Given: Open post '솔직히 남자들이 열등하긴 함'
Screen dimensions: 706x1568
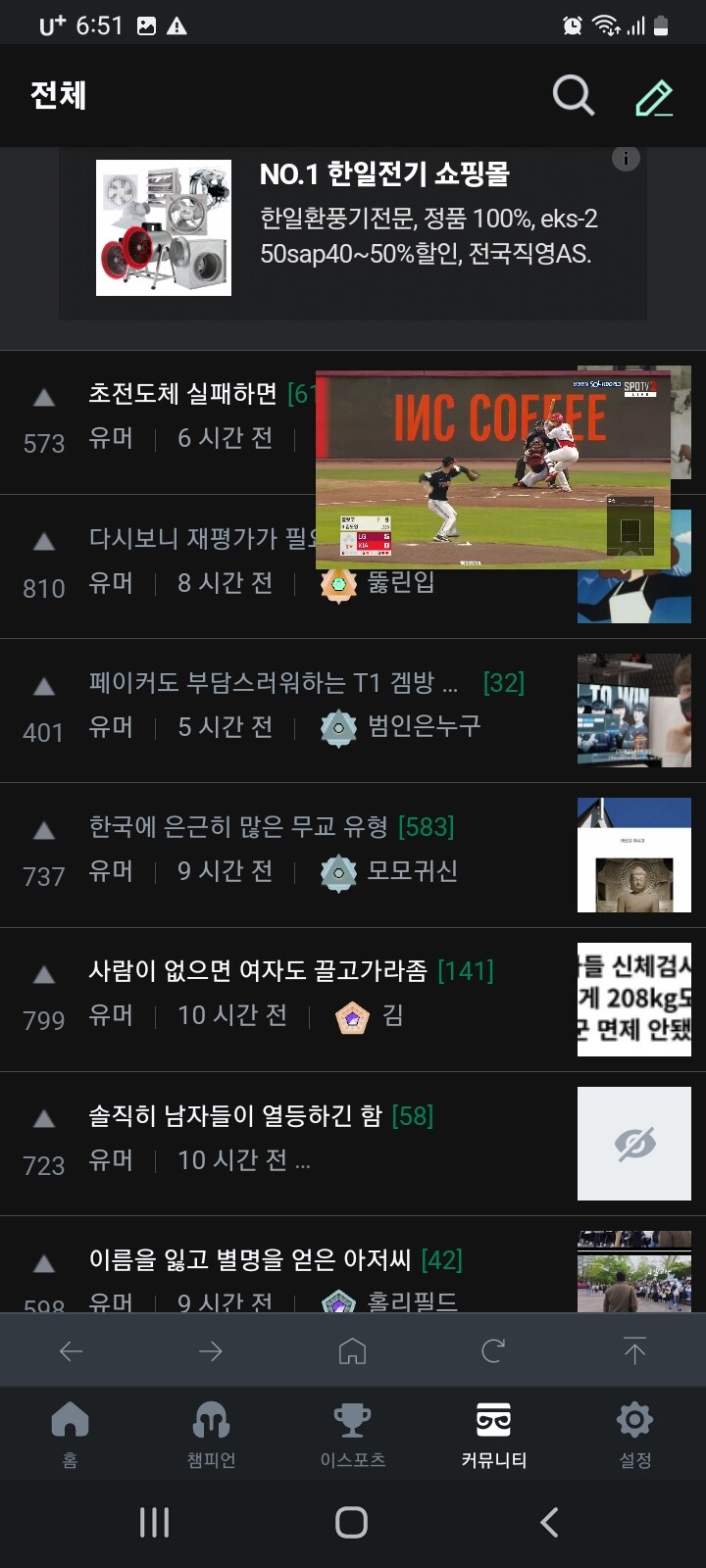Looking at the screenshot, I should (x=235, y=1116).
